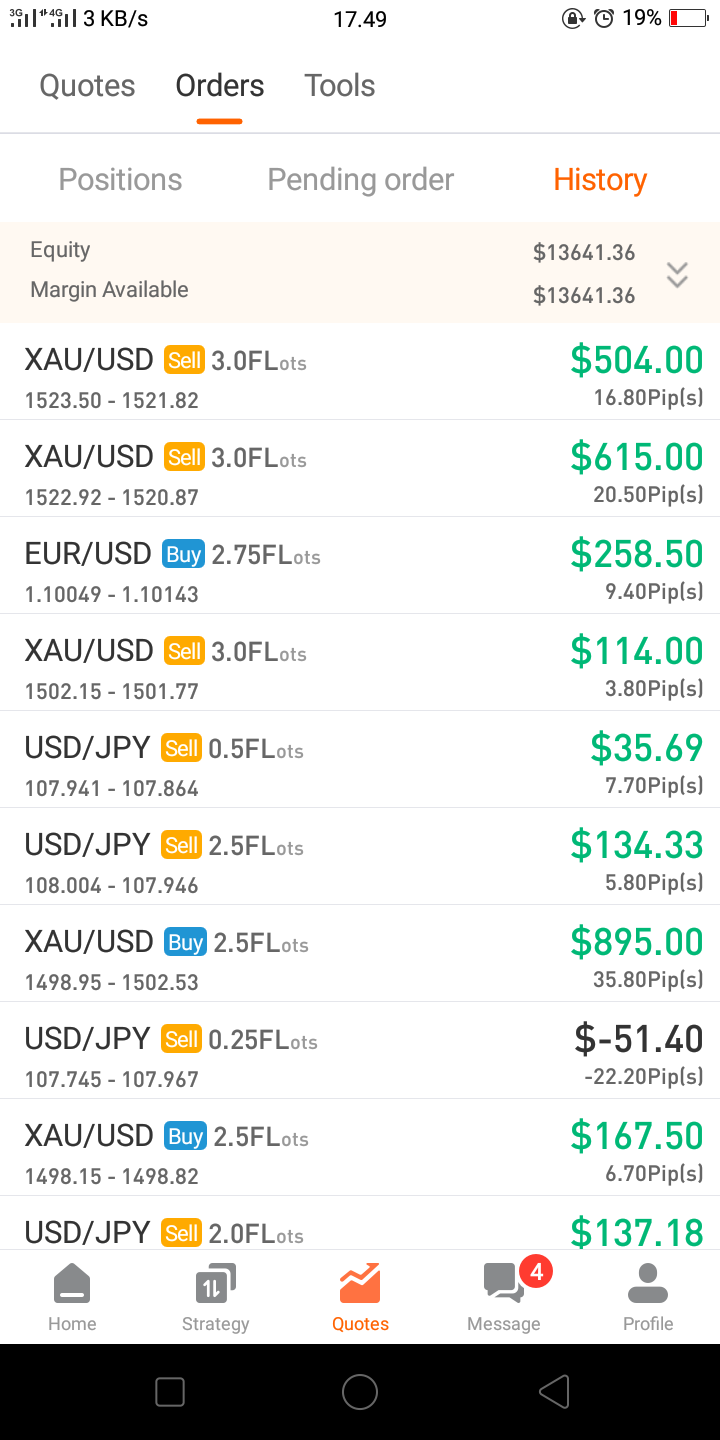Expand the Equity details chevron
Screen dimensions: 720x1440
pos(677,274)
